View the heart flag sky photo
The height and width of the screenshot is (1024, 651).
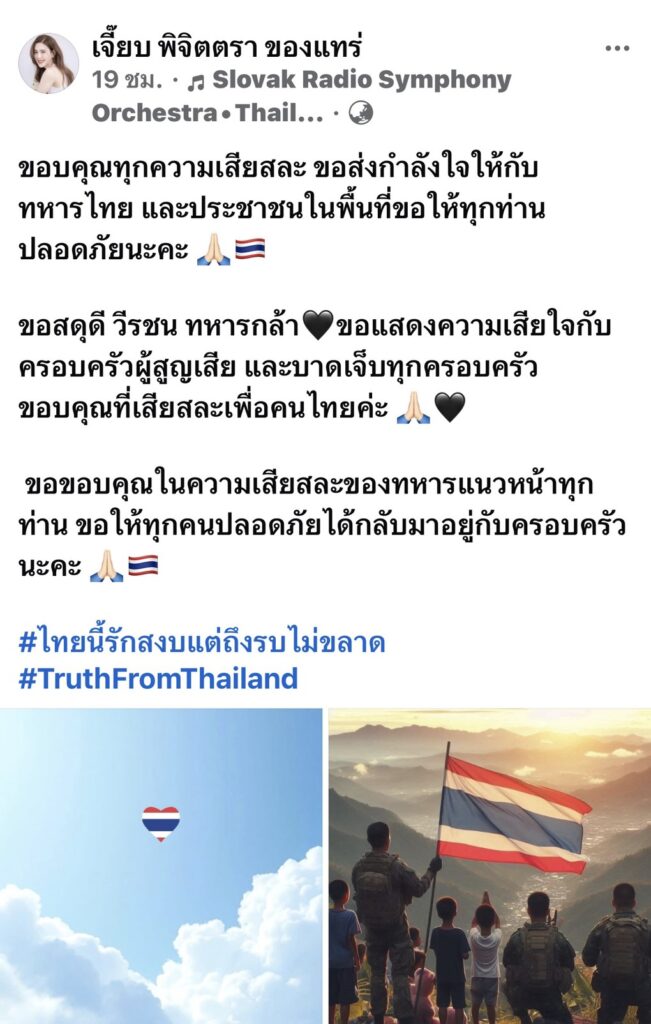[161, 865]
